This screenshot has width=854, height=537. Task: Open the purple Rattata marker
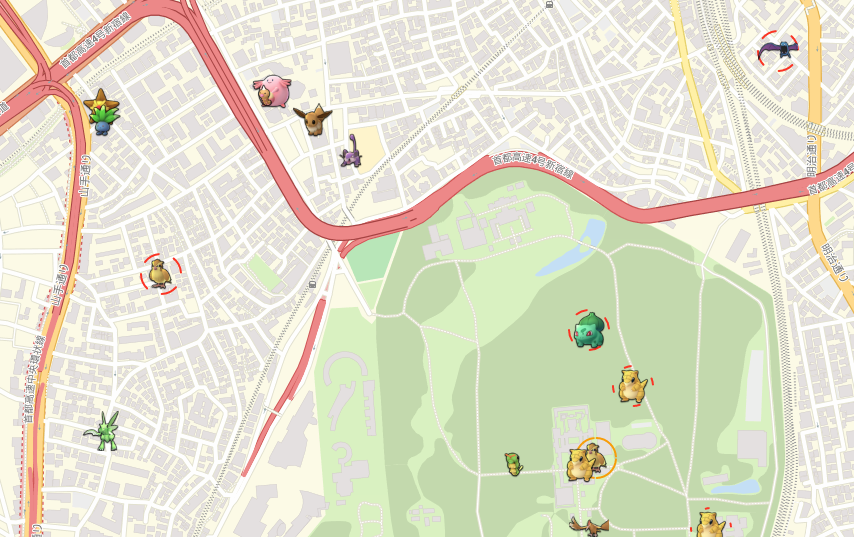point(351,152)
